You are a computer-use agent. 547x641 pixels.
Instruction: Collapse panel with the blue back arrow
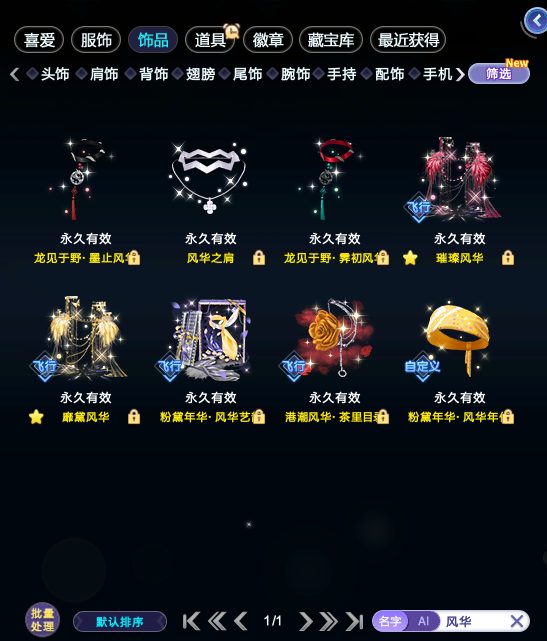[536, 20]
